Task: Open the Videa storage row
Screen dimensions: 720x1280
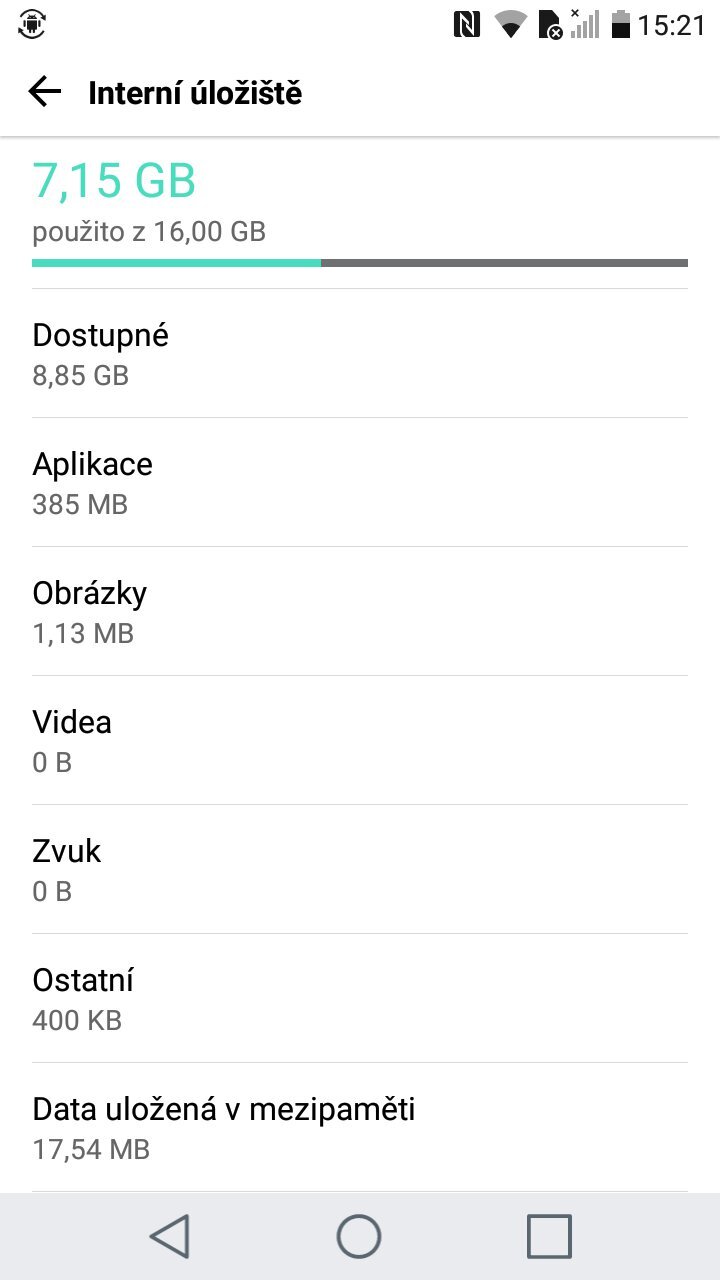Action: point(360,741)
